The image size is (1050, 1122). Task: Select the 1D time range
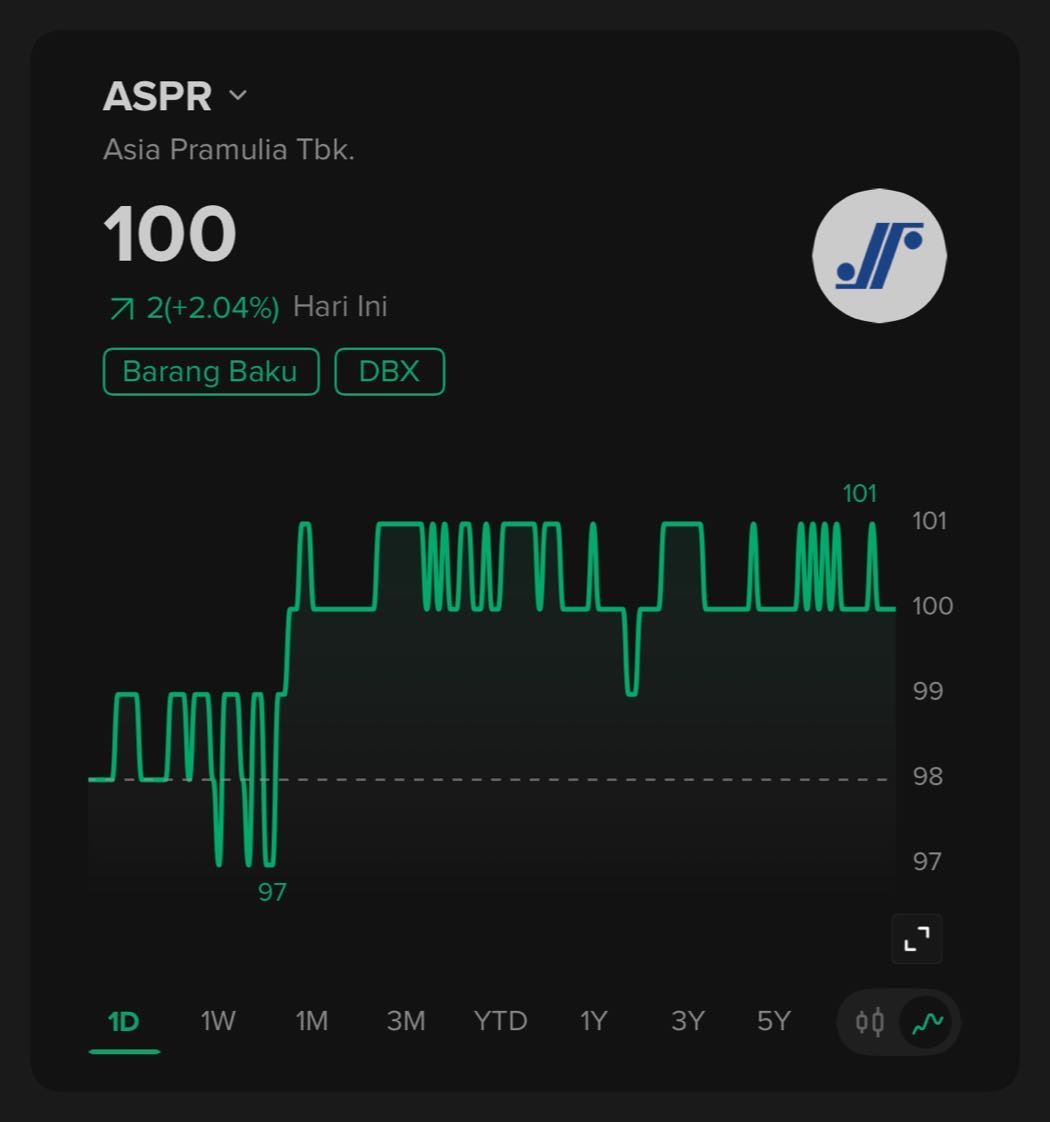123,1021
